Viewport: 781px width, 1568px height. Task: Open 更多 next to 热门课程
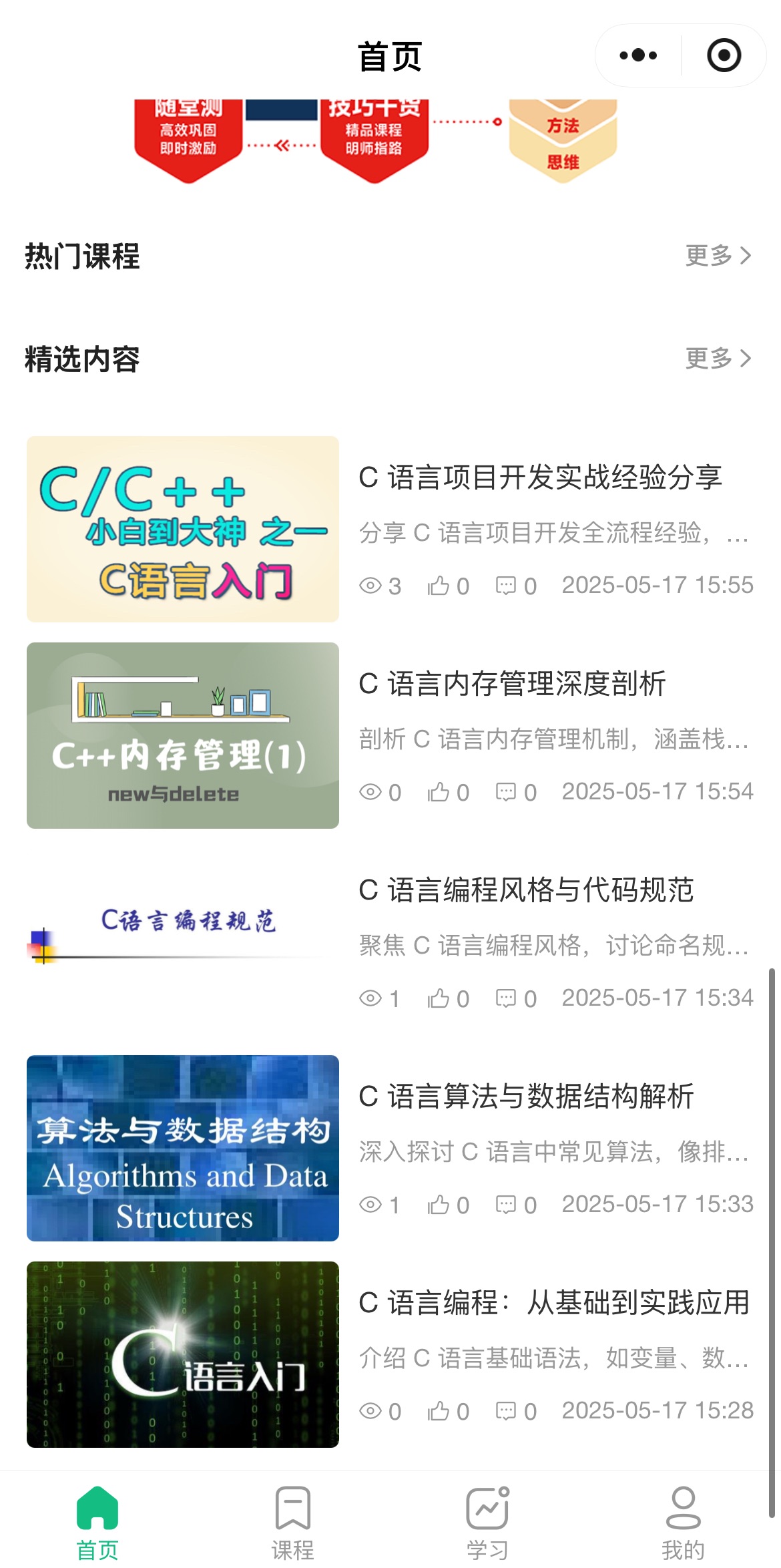pyautogui.click(x=718, y=255)
